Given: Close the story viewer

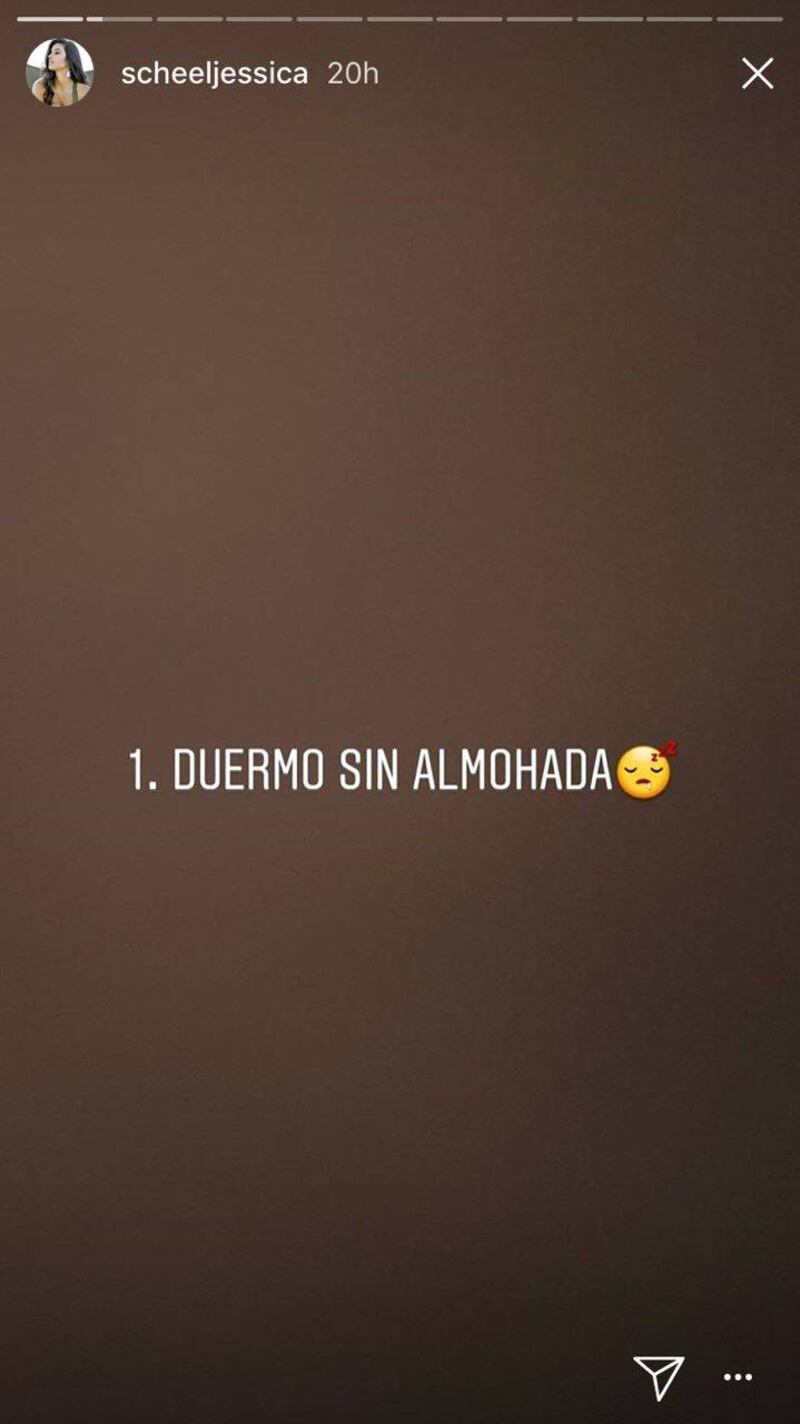Looking at the screenshot, I should click(757, 73).
